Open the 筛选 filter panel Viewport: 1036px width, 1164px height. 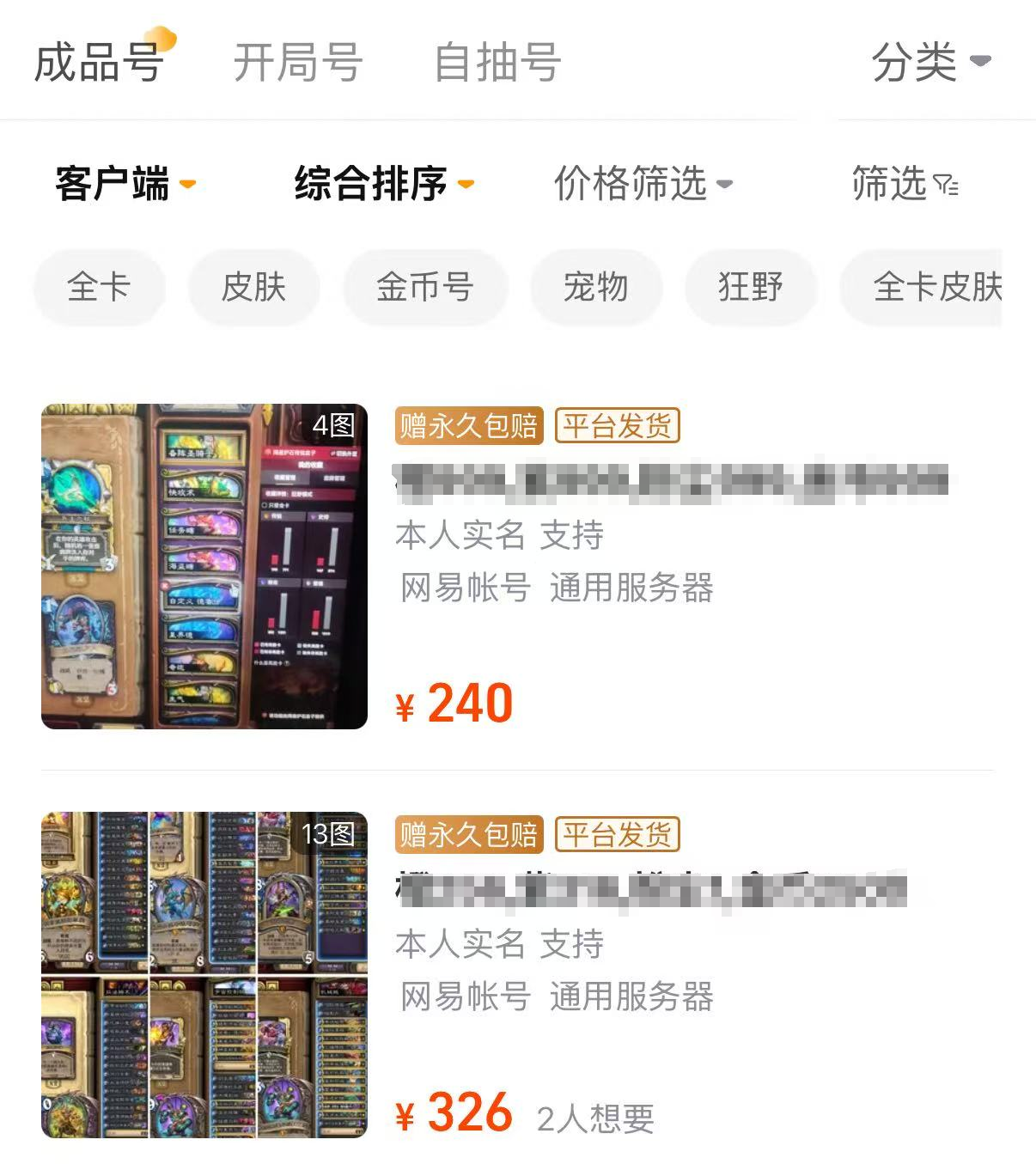[905, 184]
